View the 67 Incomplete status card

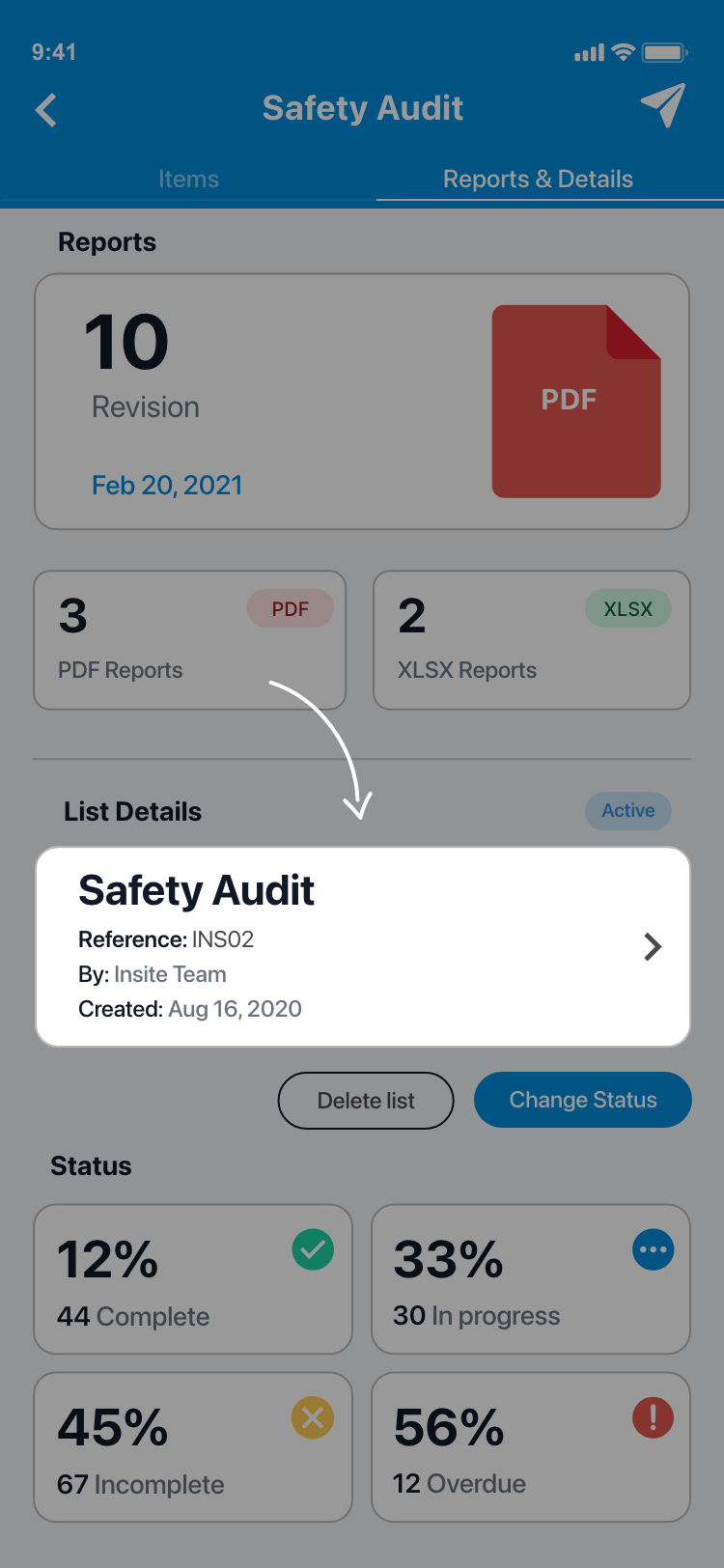(x=193, y=1446)
